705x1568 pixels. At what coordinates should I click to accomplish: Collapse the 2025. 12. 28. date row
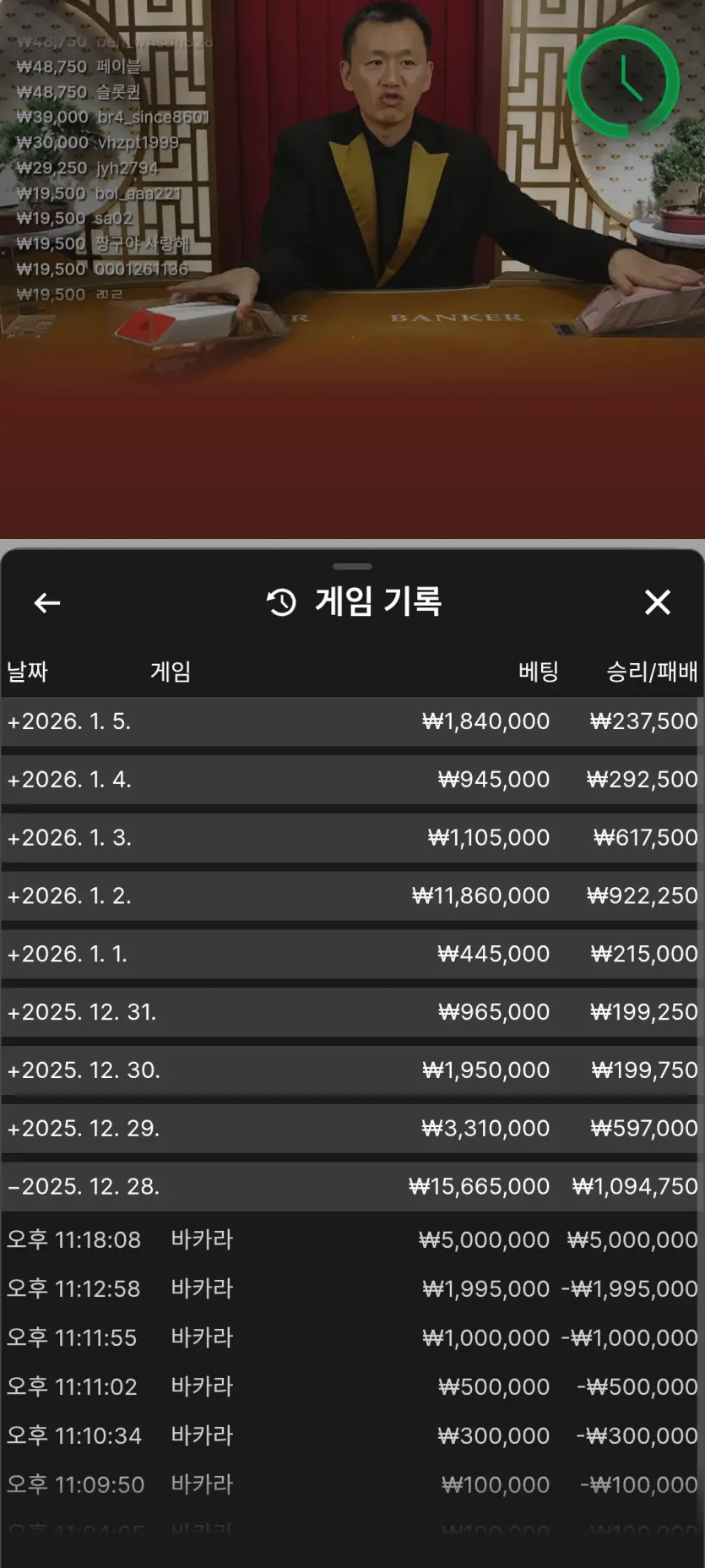point(352,1187)
